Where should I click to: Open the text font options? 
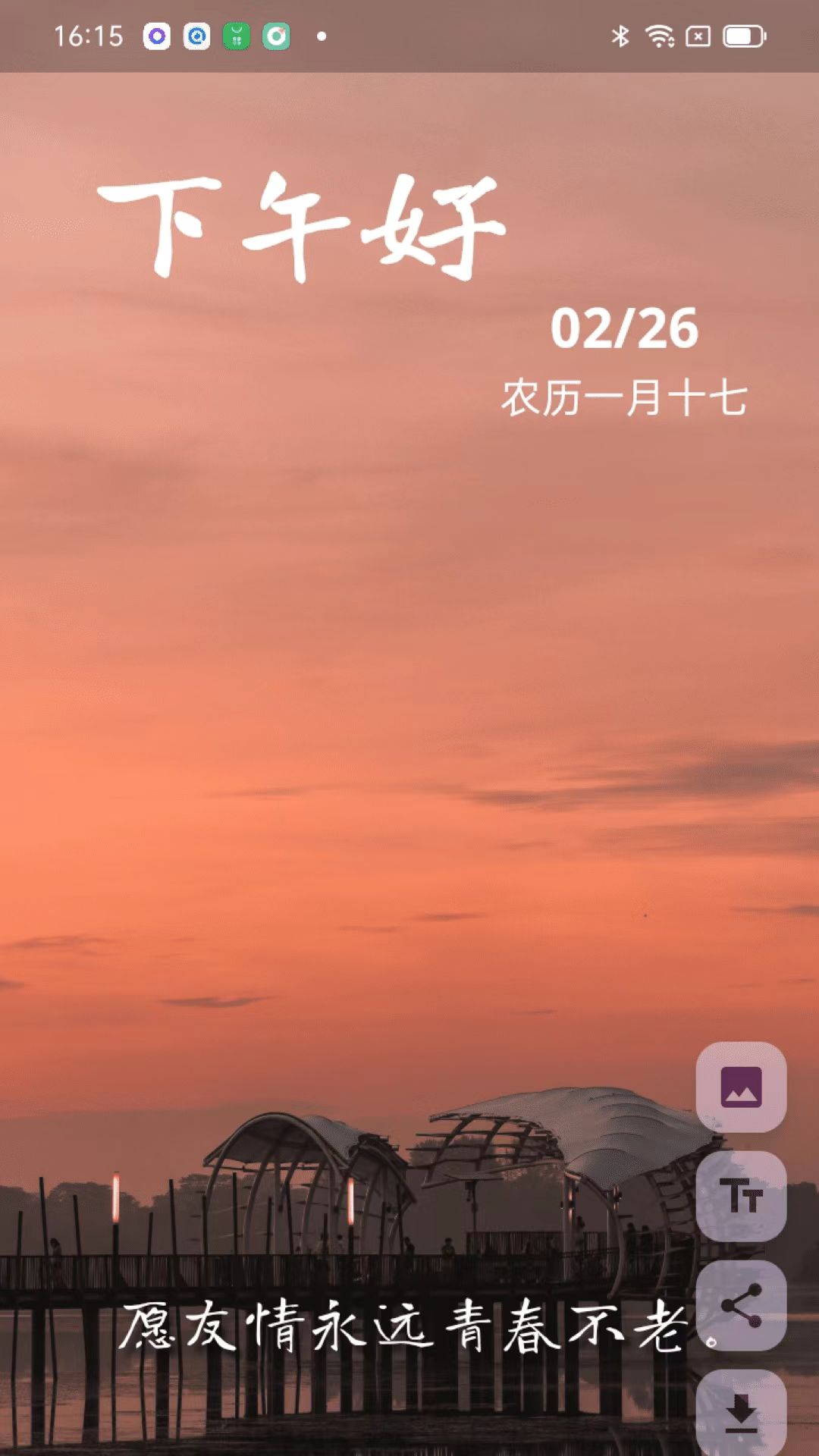tap(741, 1196)
